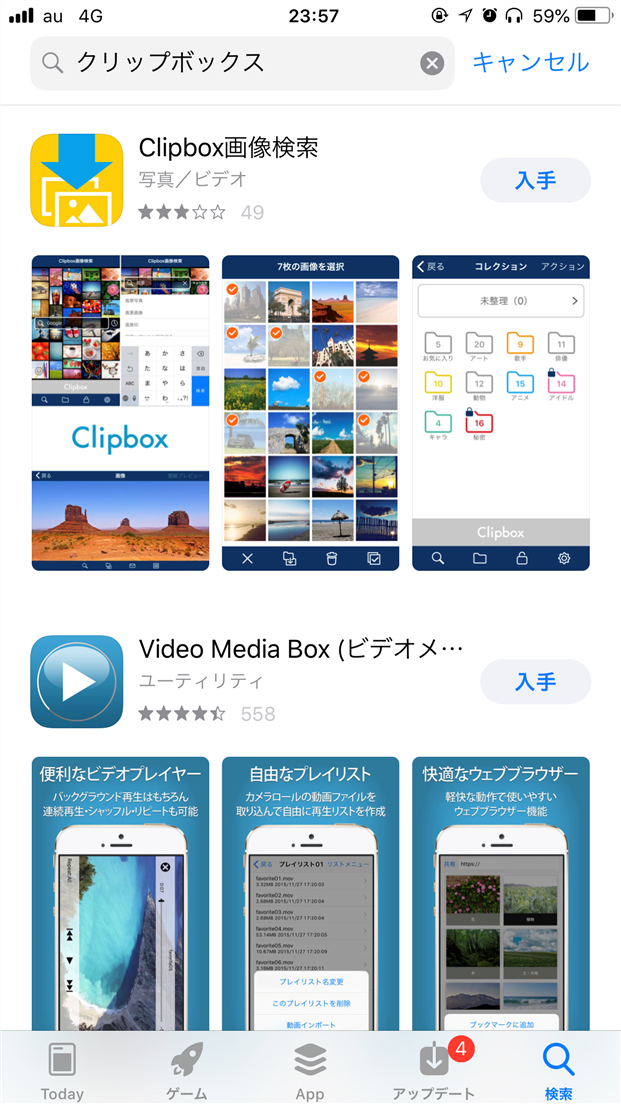View Clipbox screenshot showing コレクション folders

click(501, 412)
